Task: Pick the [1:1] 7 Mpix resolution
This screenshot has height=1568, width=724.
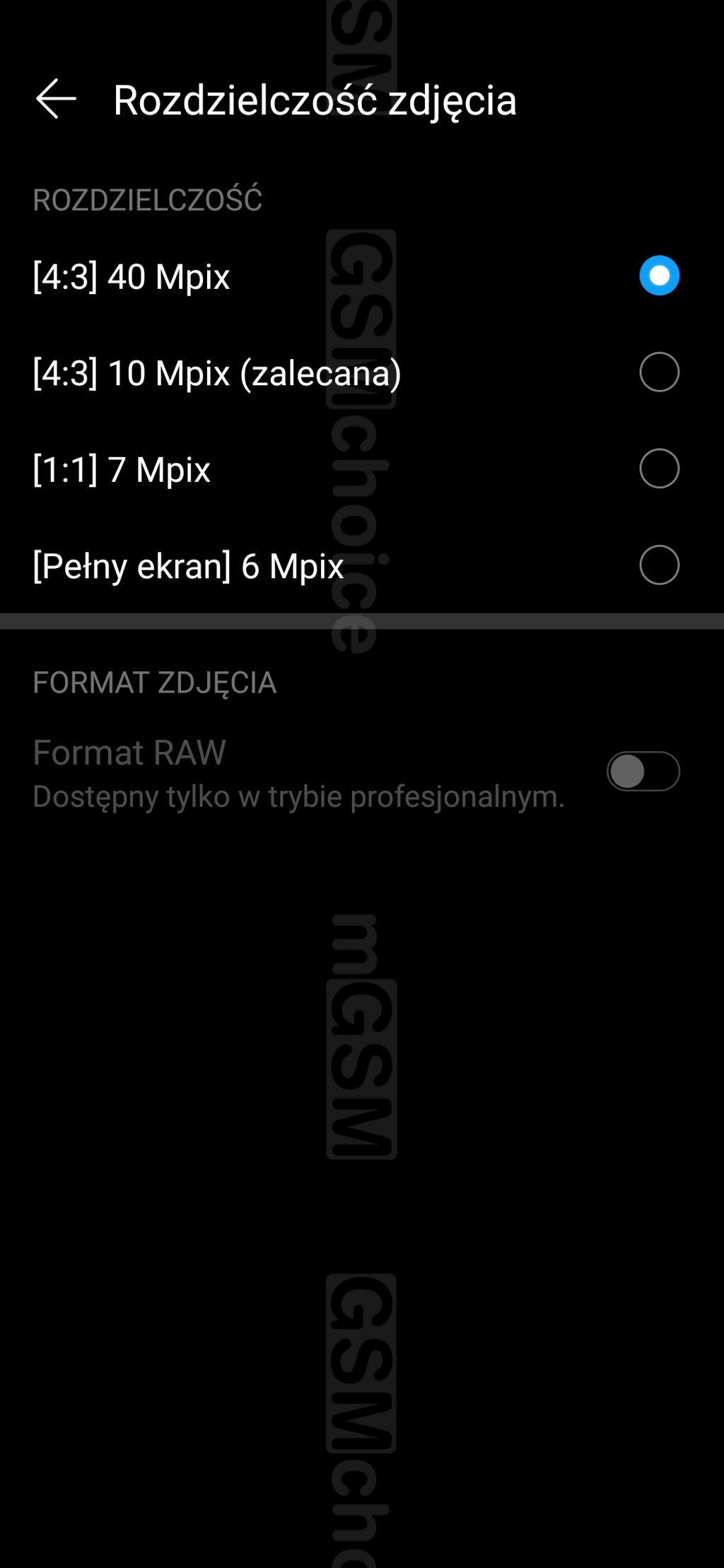Action: 659,468
